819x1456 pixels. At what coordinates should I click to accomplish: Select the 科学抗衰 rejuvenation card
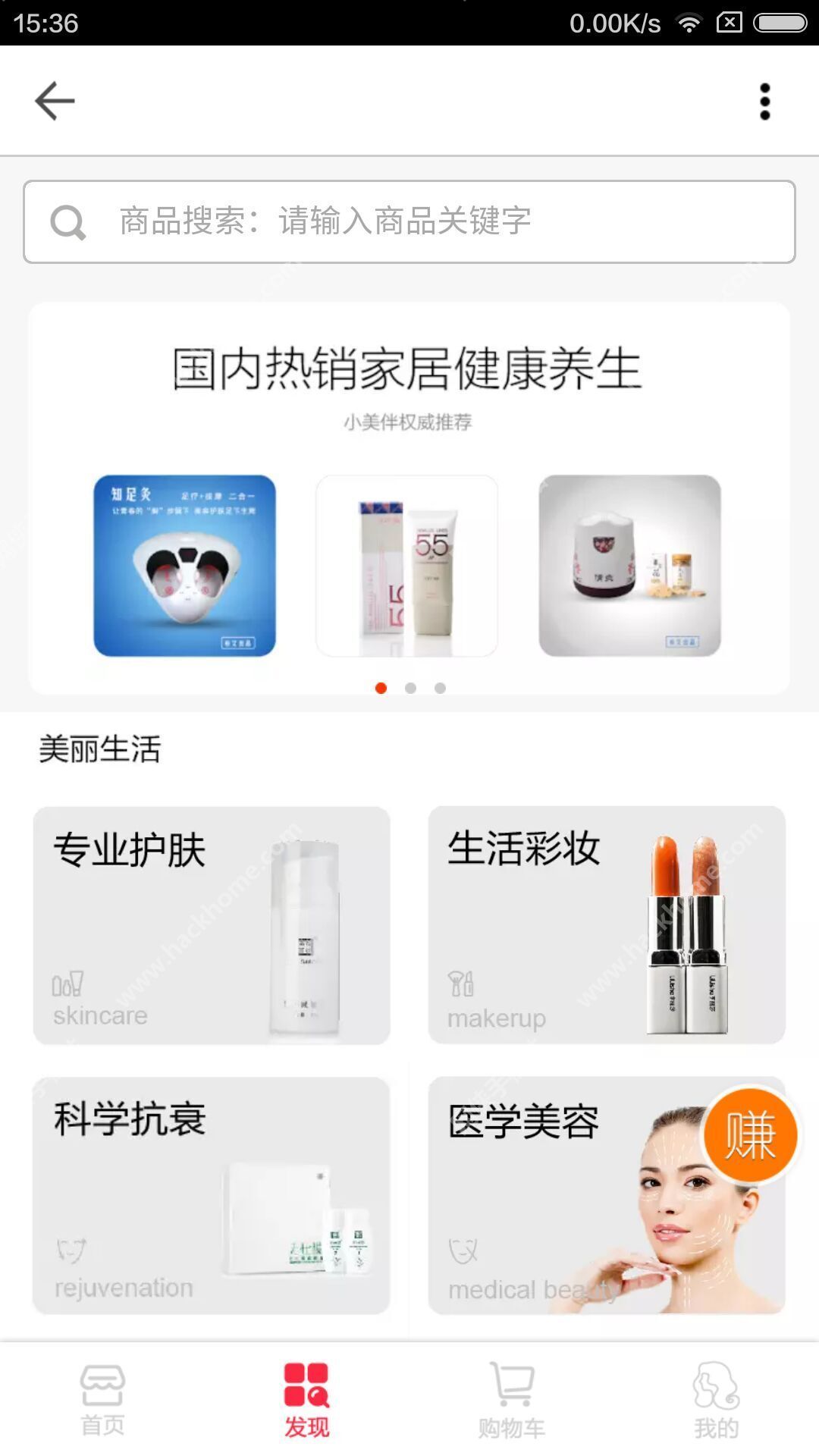tap(212, 1195)
